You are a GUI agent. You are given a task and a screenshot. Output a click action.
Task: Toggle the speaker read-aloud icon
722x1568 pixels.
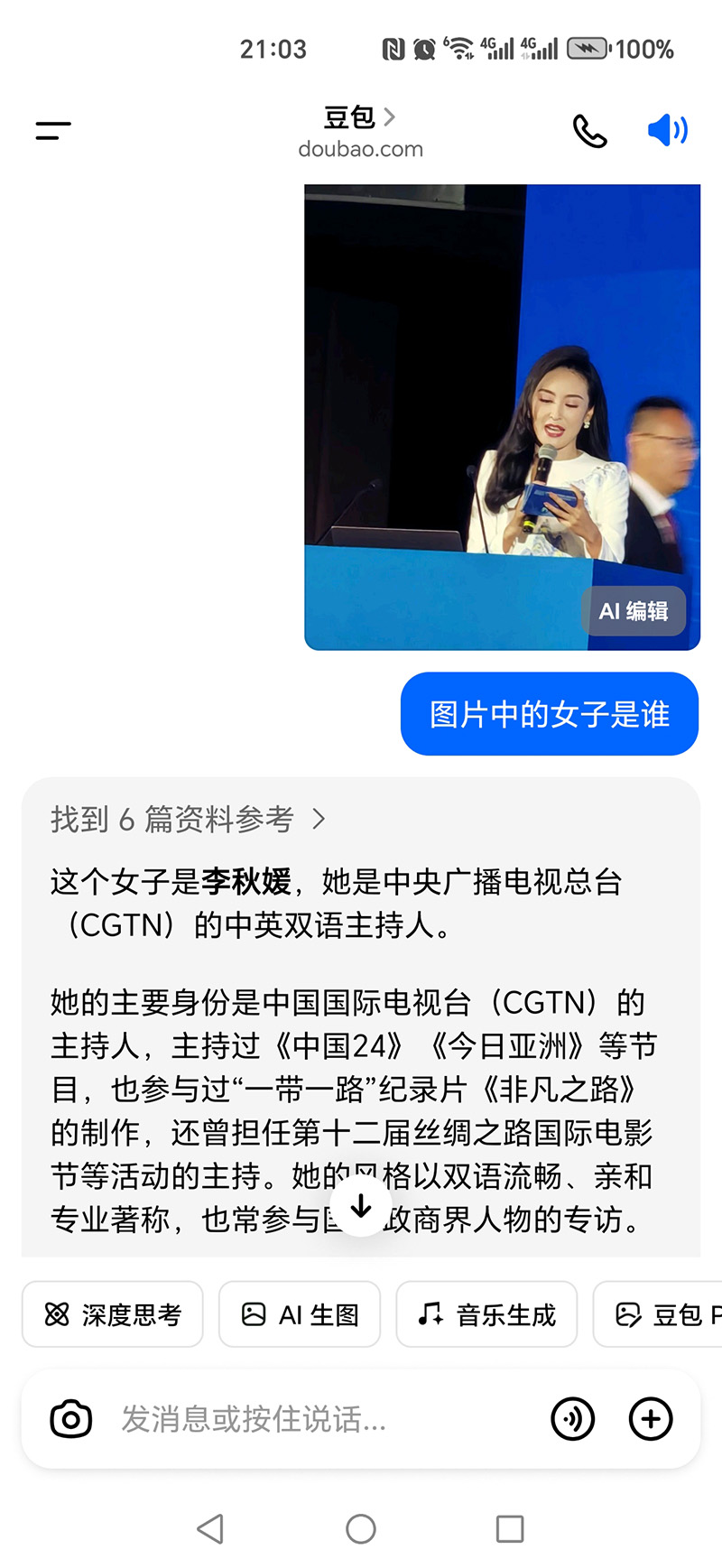click(x=668, y=131)
